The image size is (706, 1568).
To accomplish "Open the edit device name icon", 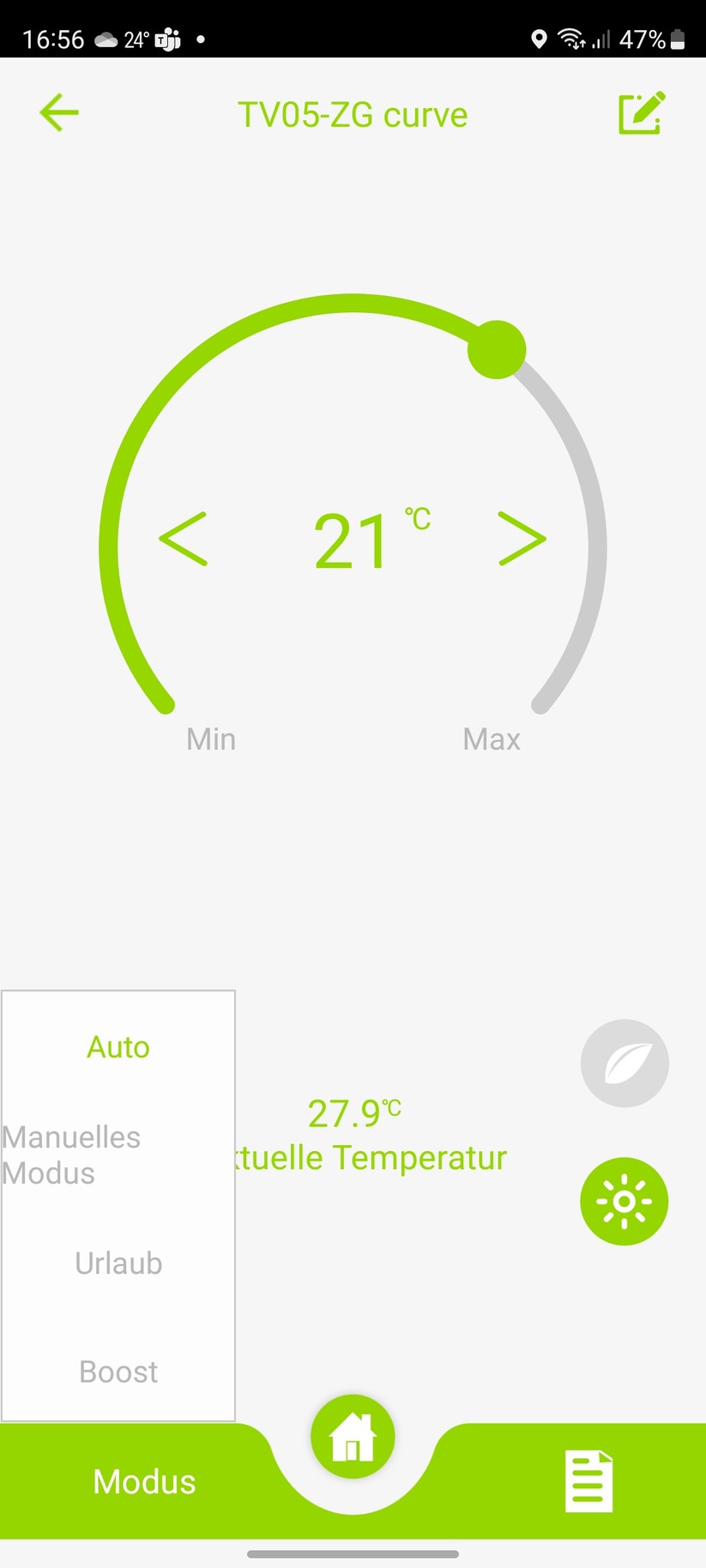I will click(x=641, y=113).
